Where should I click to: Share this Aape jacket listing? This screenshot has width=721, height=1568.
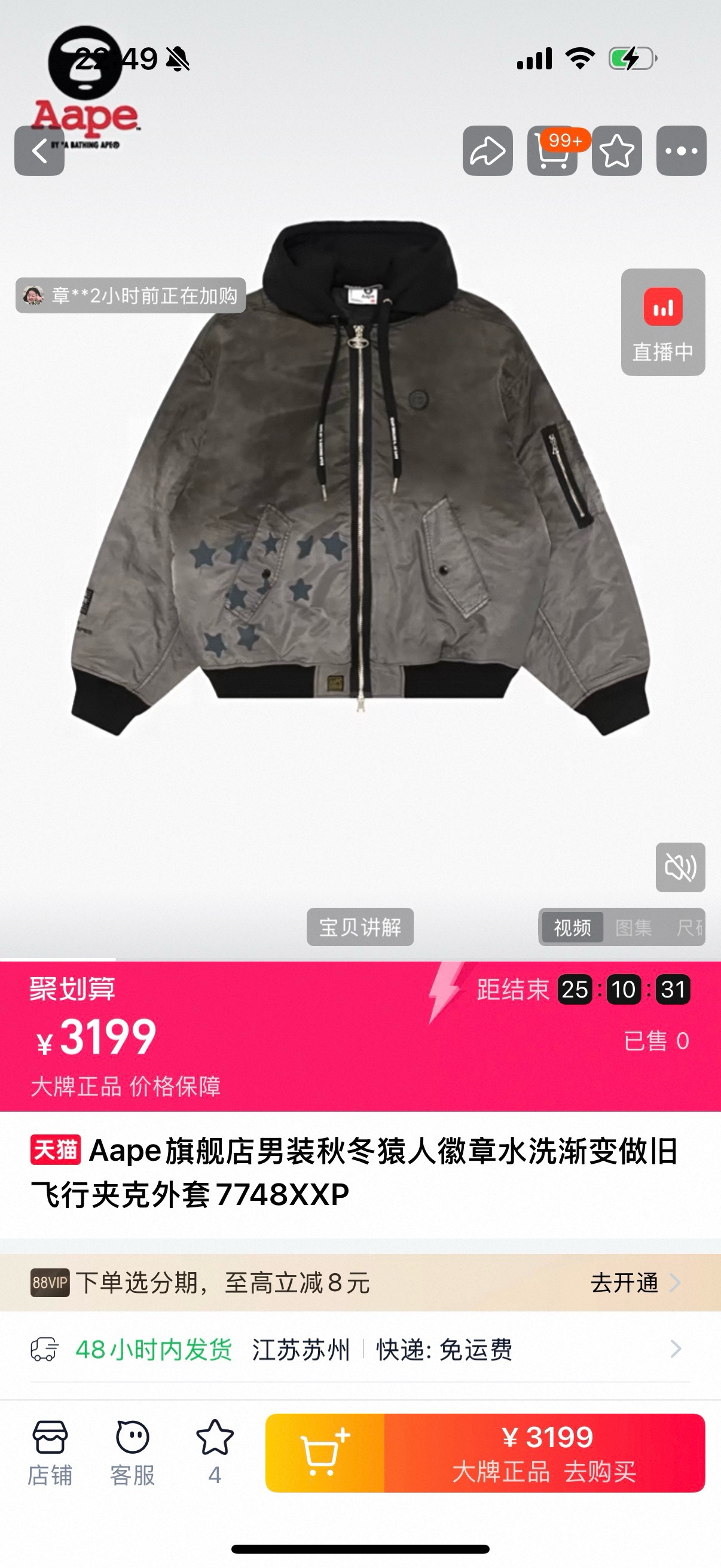pos(487,151)
